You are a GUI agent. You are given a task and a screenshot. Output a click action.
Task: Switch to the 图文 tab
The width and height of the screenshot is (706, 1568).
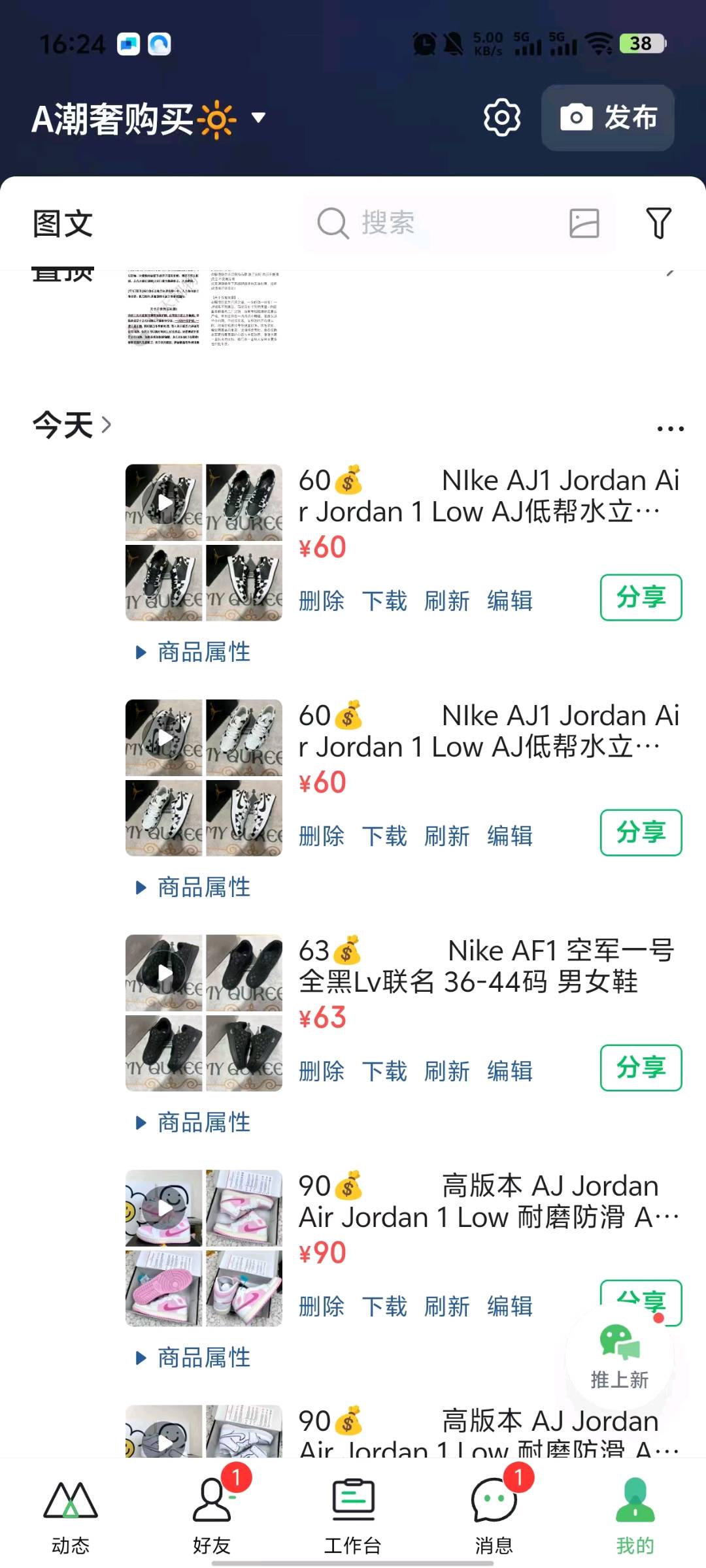coord(62,222)
